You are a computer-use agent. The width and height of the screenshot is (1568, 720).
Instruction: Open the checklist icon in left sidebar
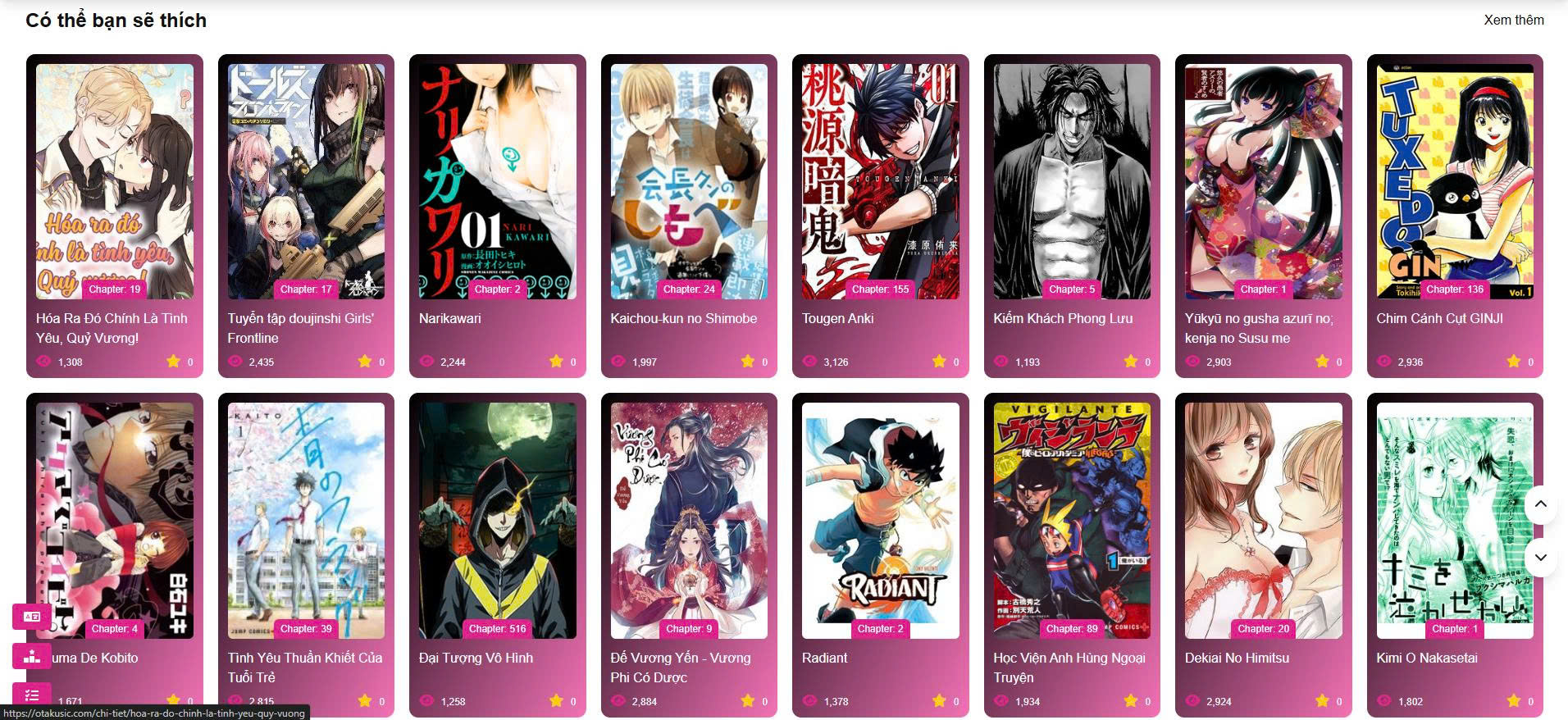pyautogui.click(x=32, y=695)
